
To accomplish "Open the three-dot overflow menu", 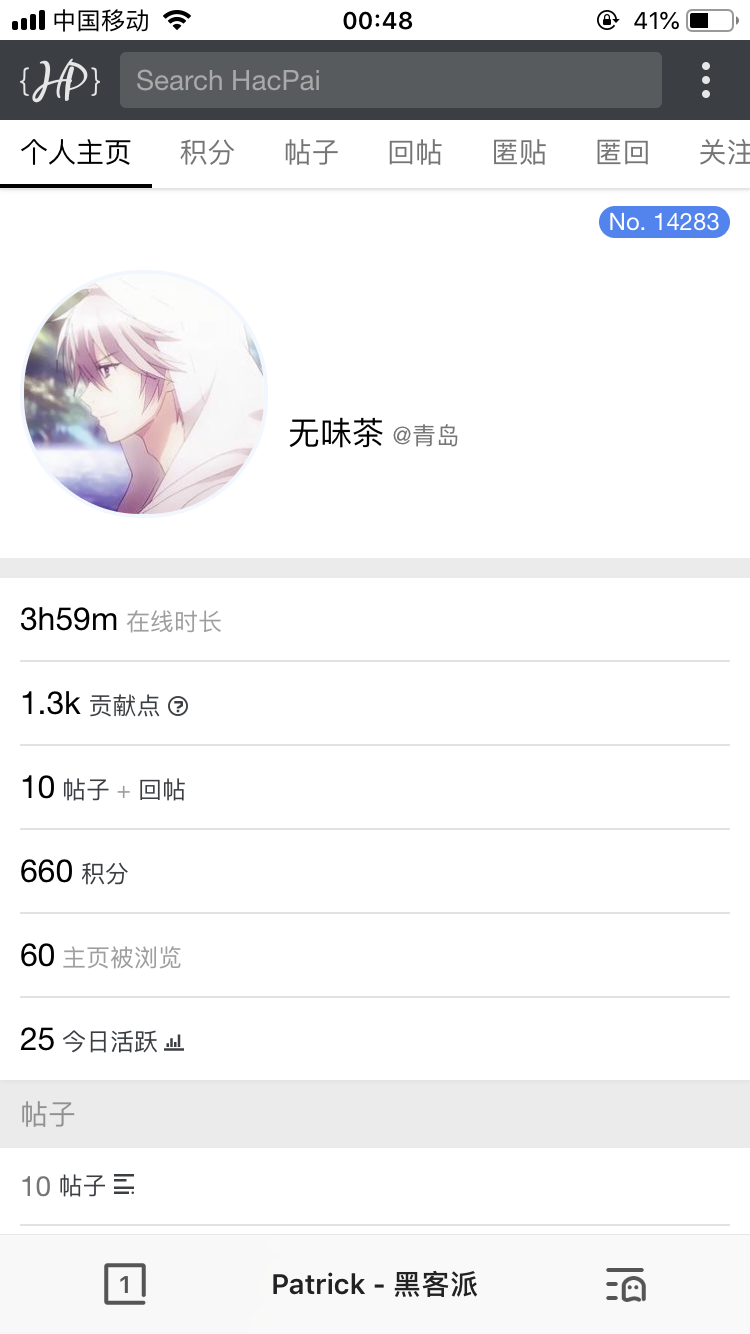I will (x=706, y=80).
